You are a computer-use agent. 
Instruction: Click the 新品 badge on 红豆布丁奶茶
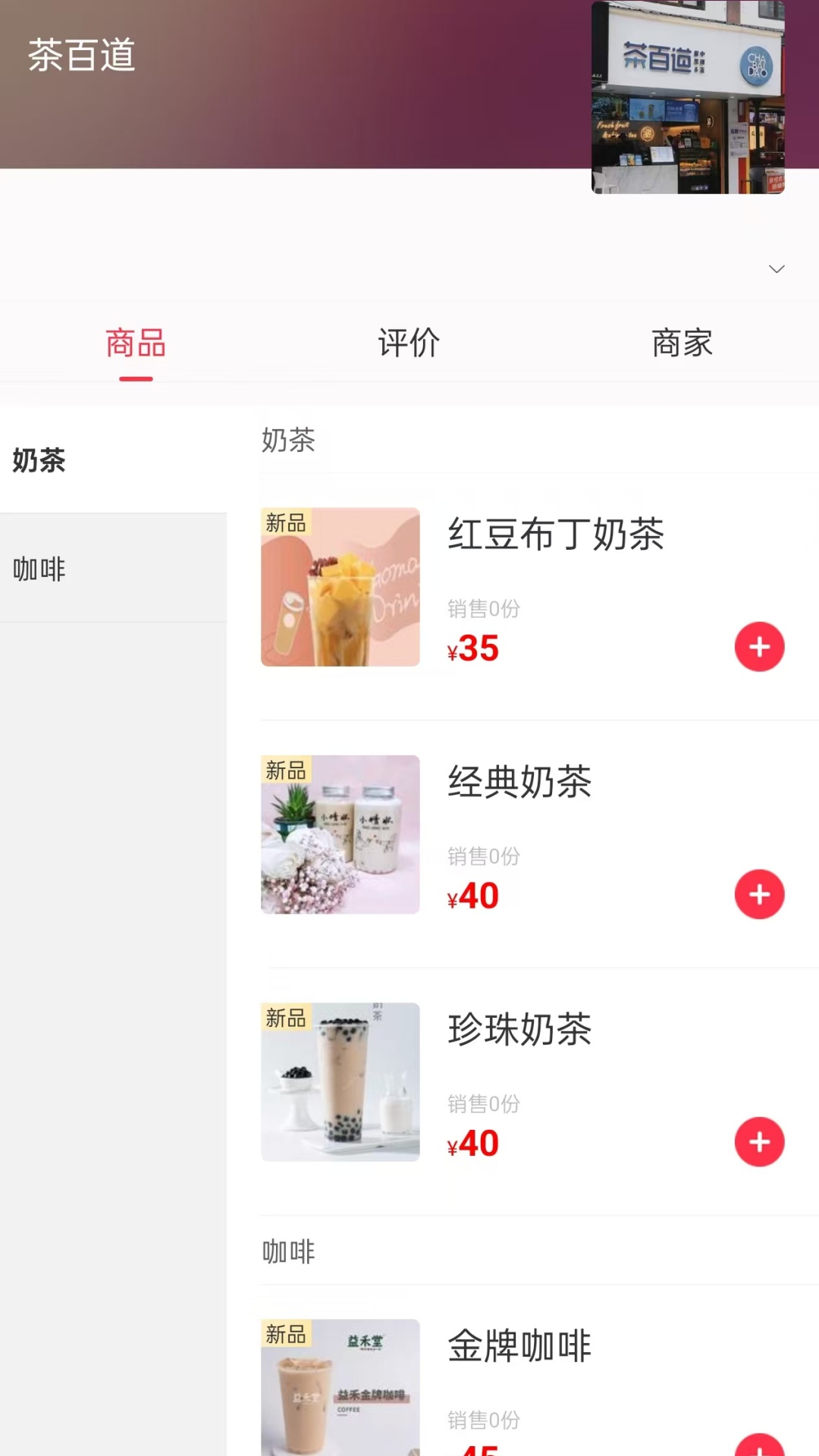286,522
